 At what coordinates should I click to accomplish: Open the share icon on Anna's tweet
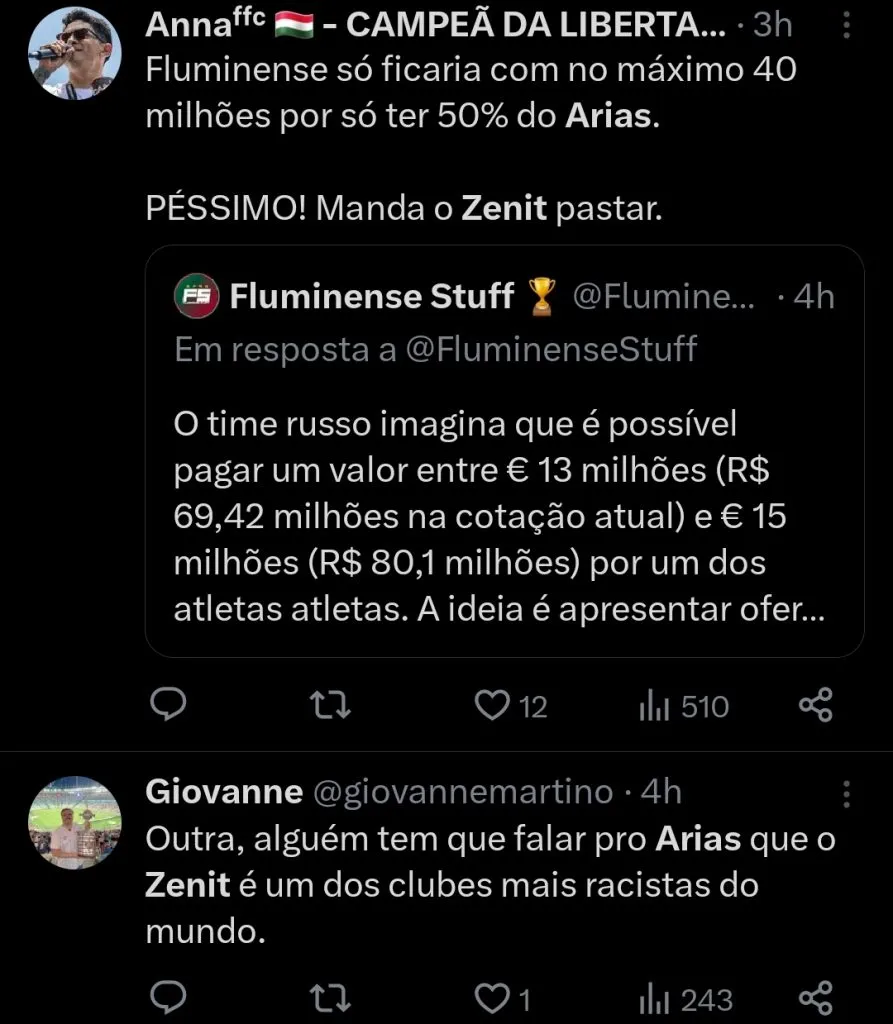click(x=817, y=706)
